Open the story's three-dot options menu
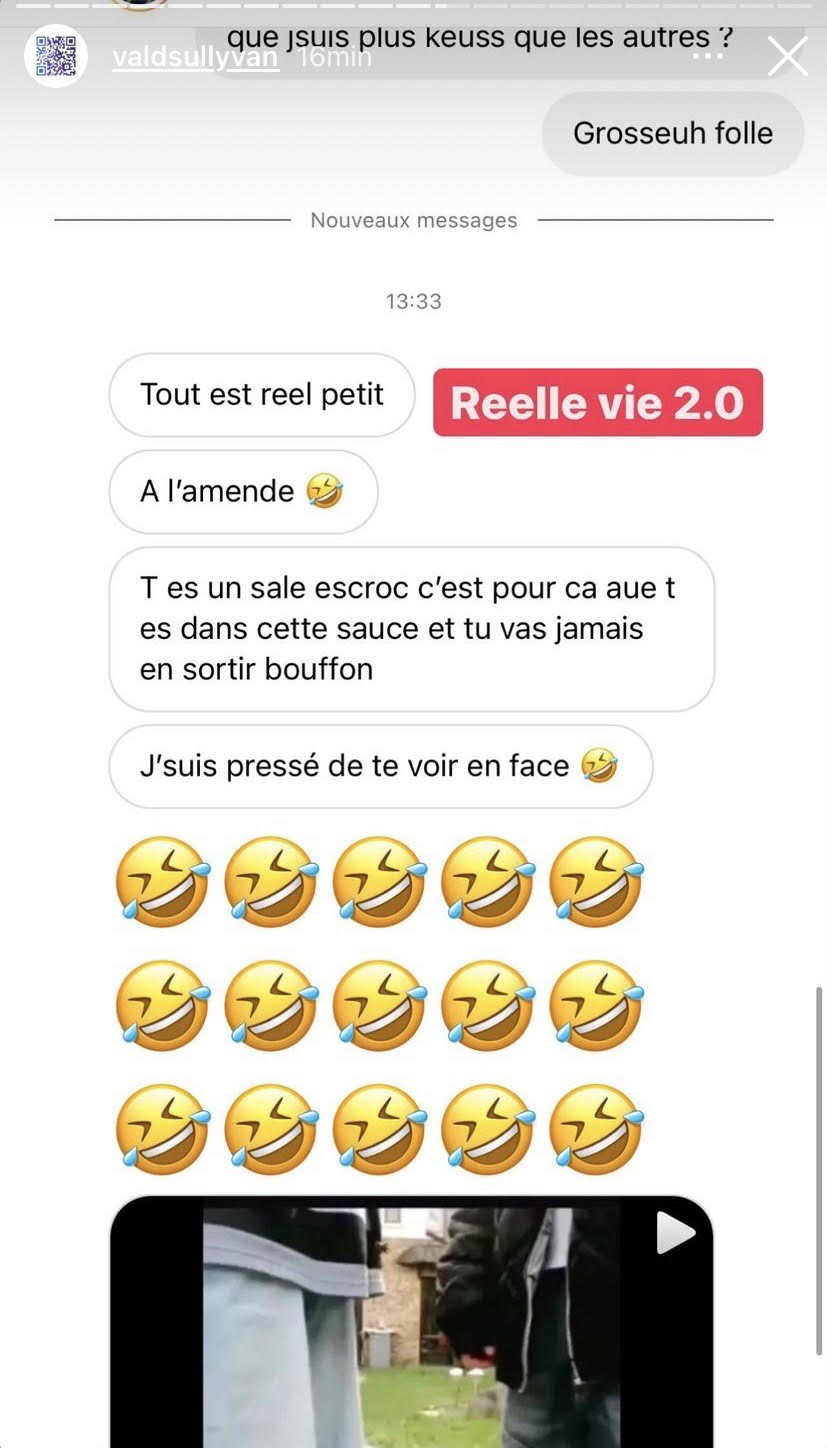This screenshot has width=827, height=1448. pos(708,56)
